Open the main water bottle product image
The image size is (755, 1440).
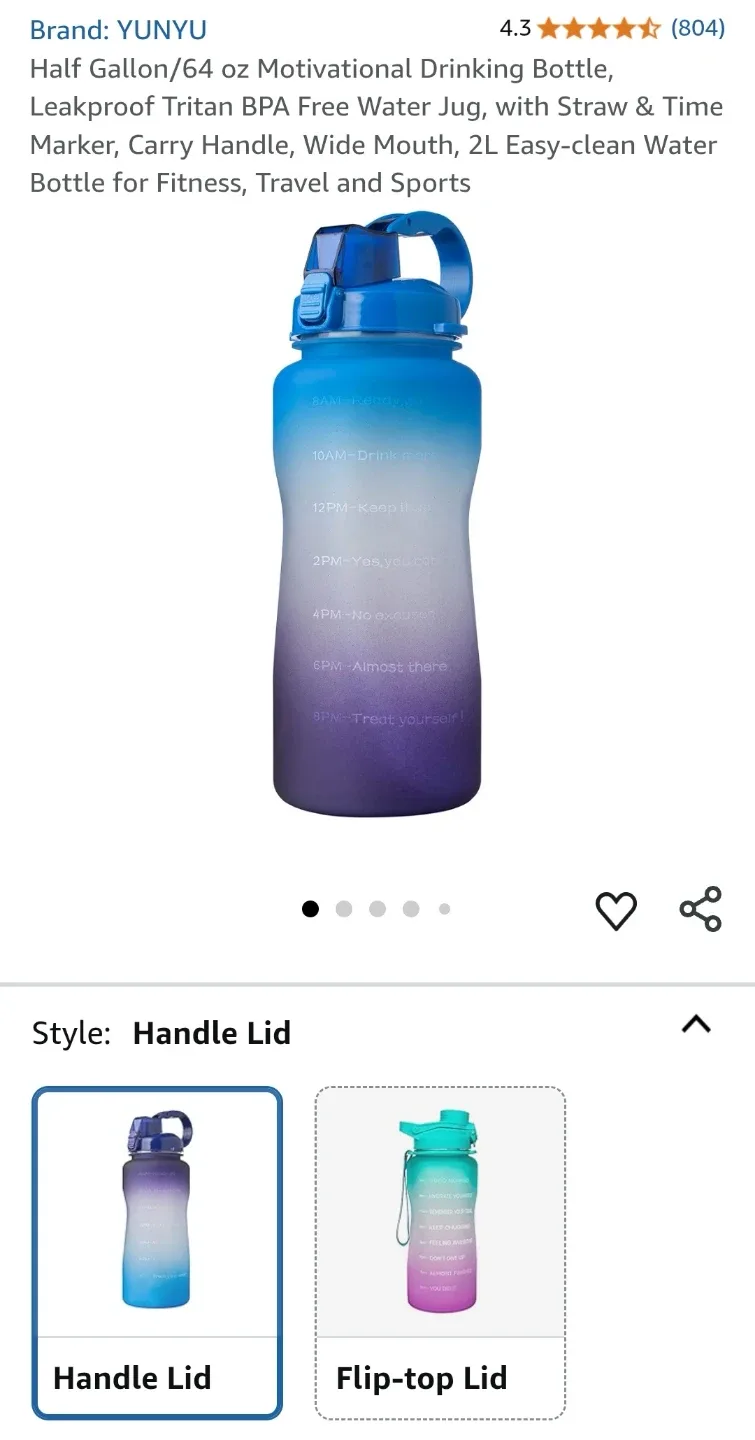coord(377,515)
